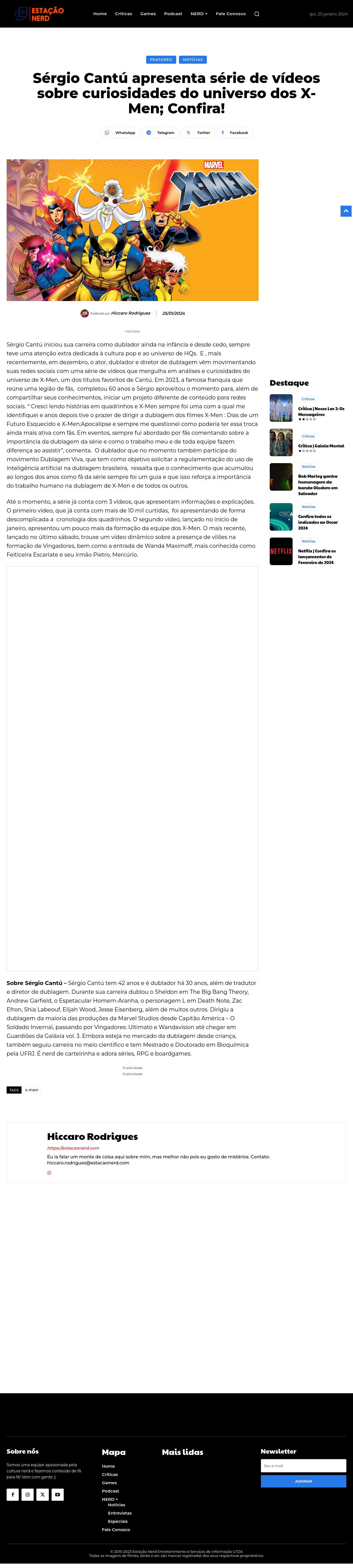Viewport: 353px width, 1568px height.
Task: Tap the ASSINAR newsletter button
Action: click(303, 1481)
